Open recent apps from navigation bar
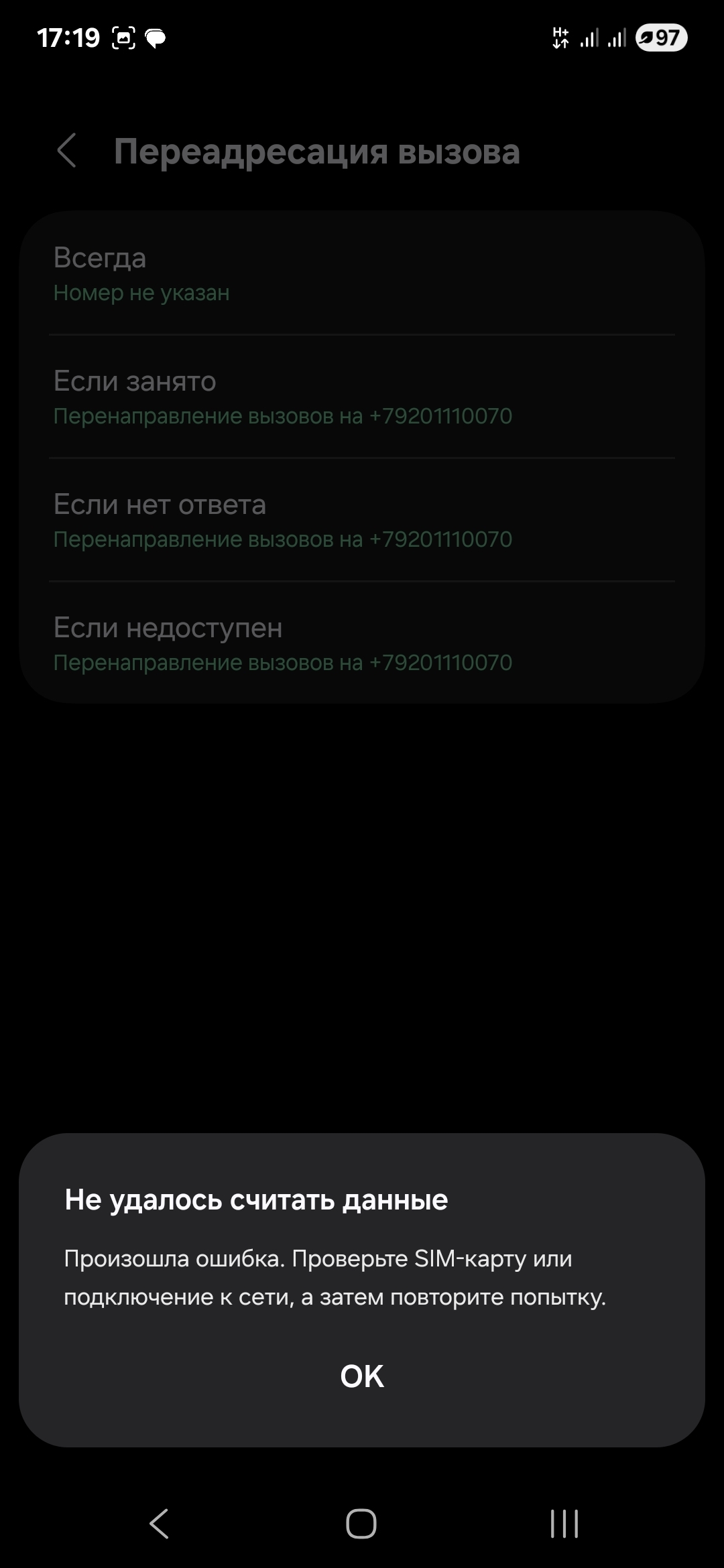This screenshot has height=1568, width=724. pyautogui.click(x=564, y=1524)
